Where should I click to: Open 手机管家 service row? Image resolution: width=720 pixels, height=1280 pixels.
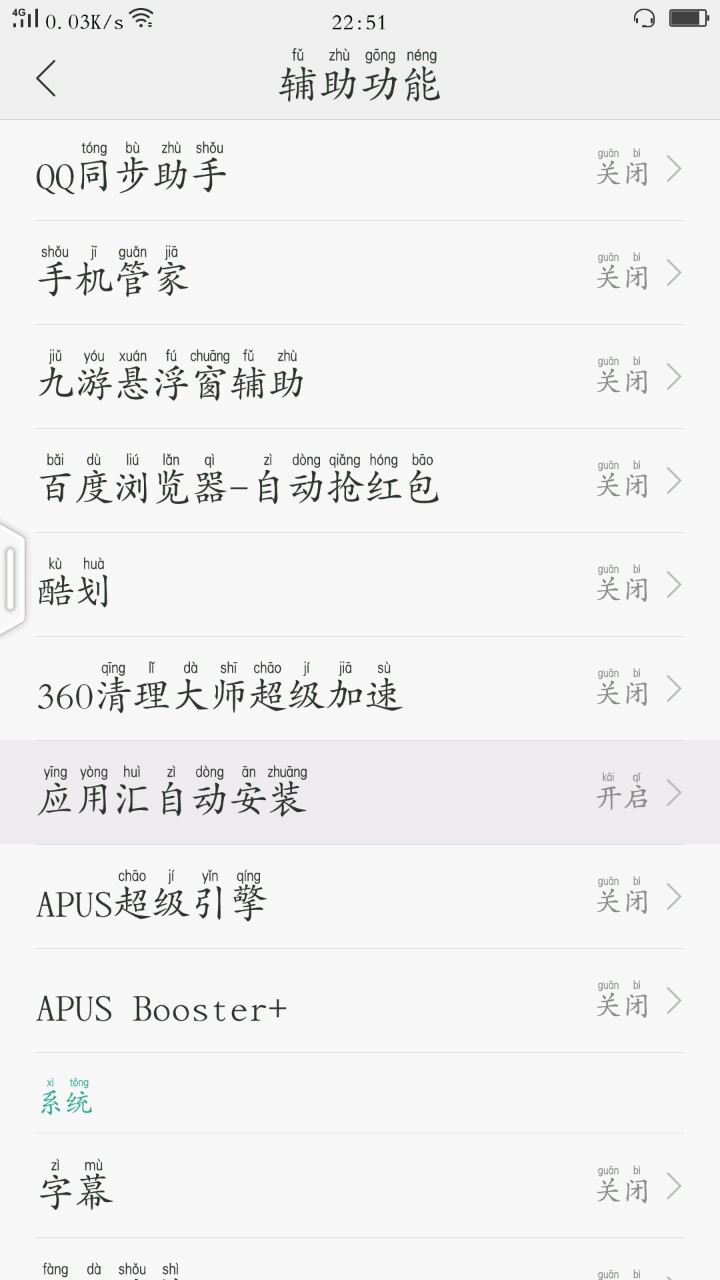click(x=360, y=273)
